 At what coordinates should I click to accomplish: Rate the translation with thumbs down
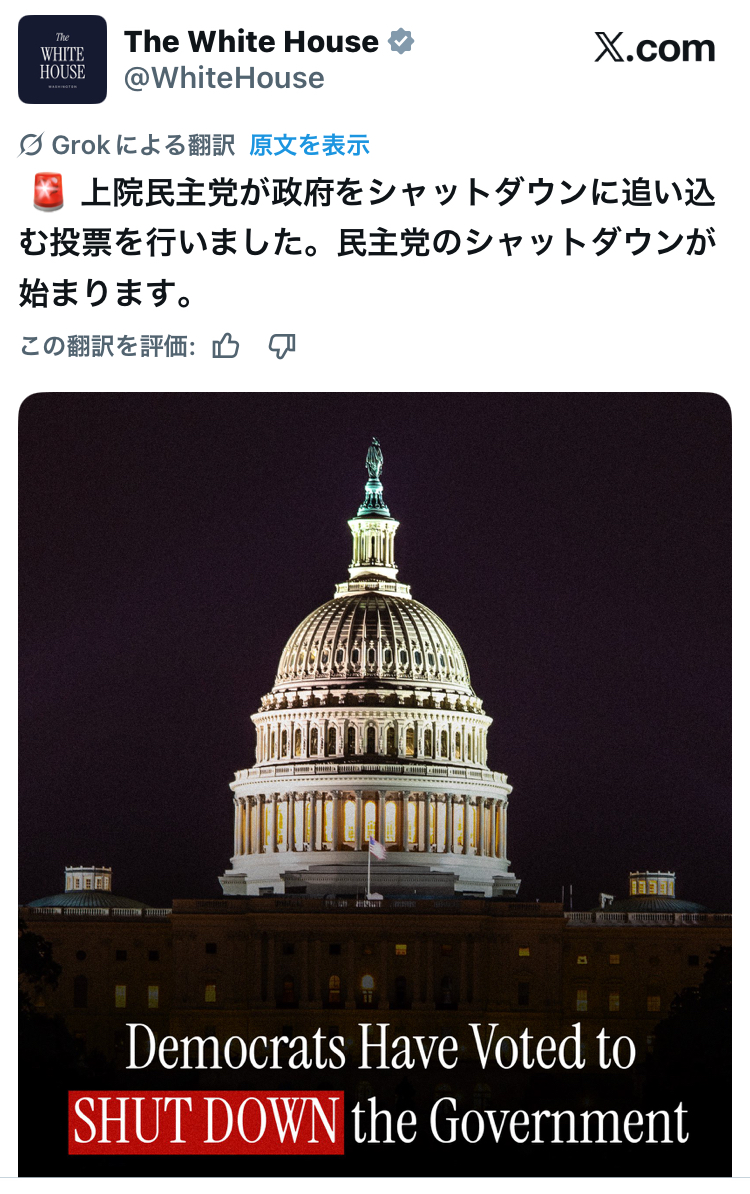click(x=283, y=347)
